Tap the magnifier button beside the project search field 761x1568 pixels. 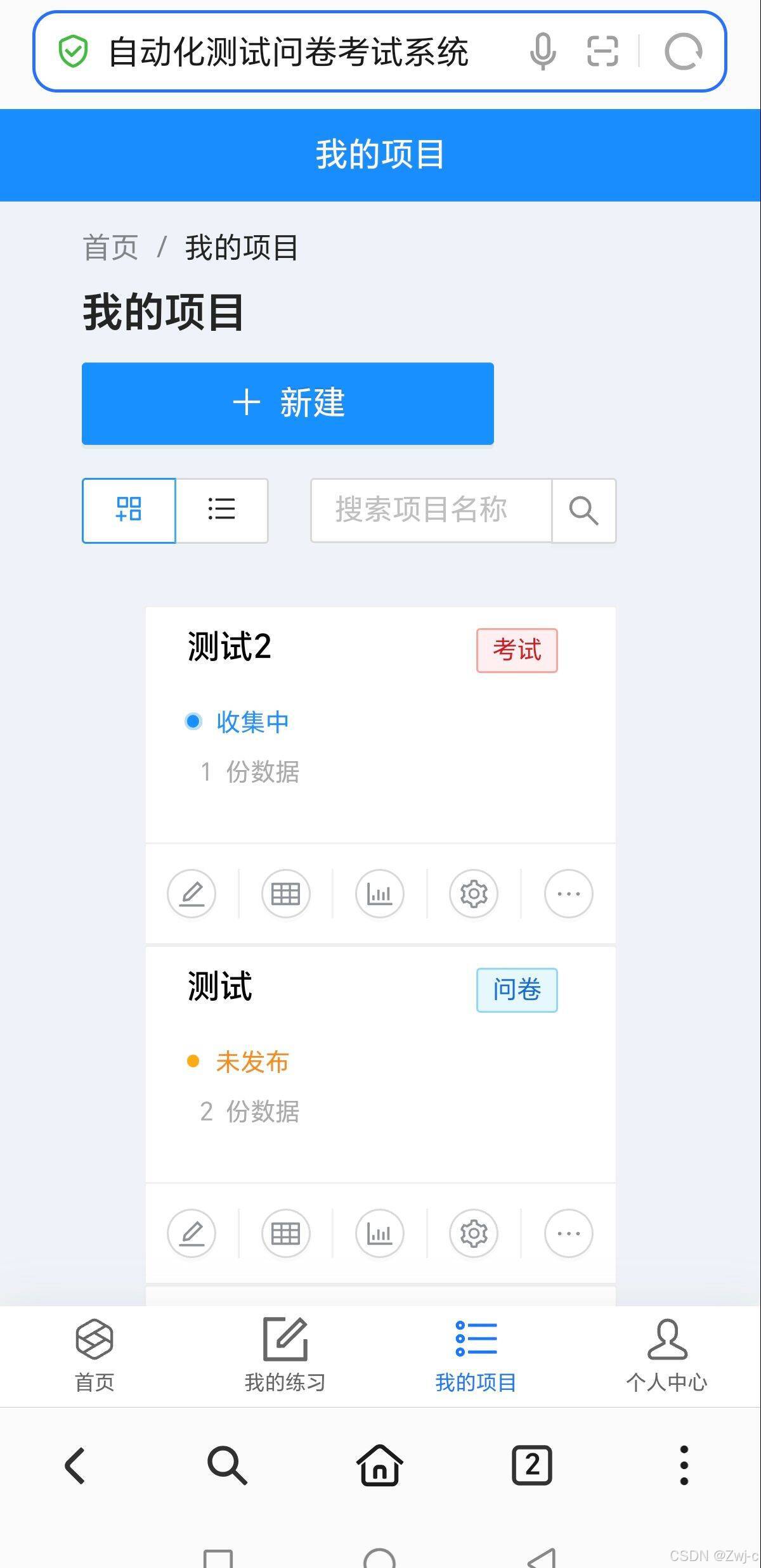pyautogui.click(x=583, y=510)
